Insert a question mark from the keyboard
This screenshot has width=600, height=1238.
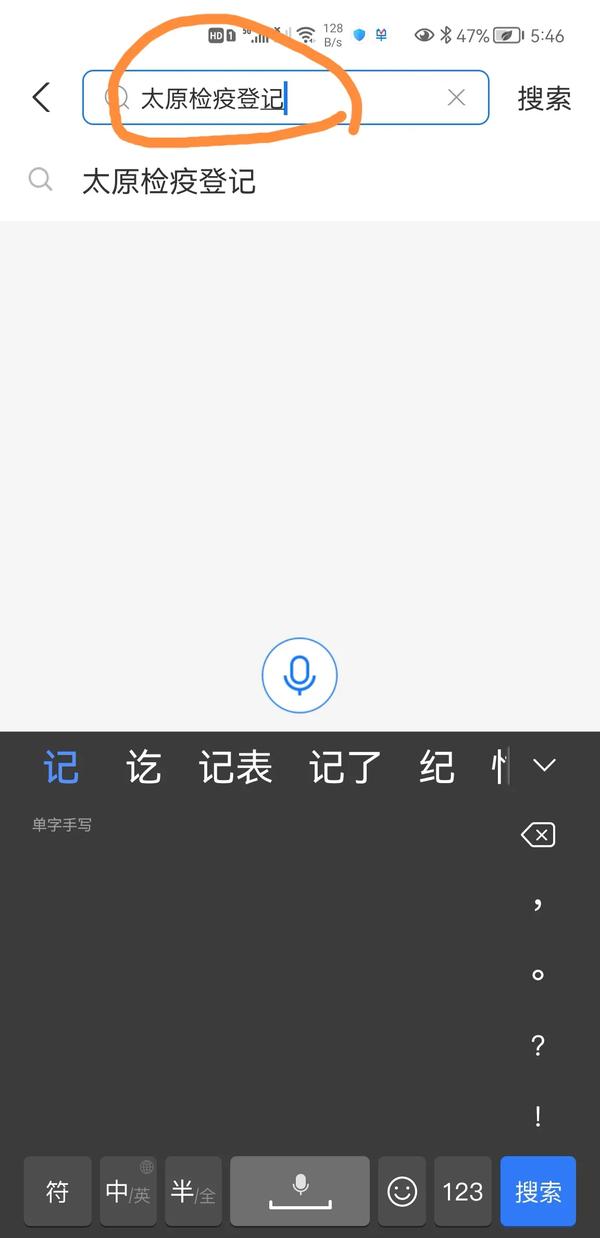tap(538, 1046)
